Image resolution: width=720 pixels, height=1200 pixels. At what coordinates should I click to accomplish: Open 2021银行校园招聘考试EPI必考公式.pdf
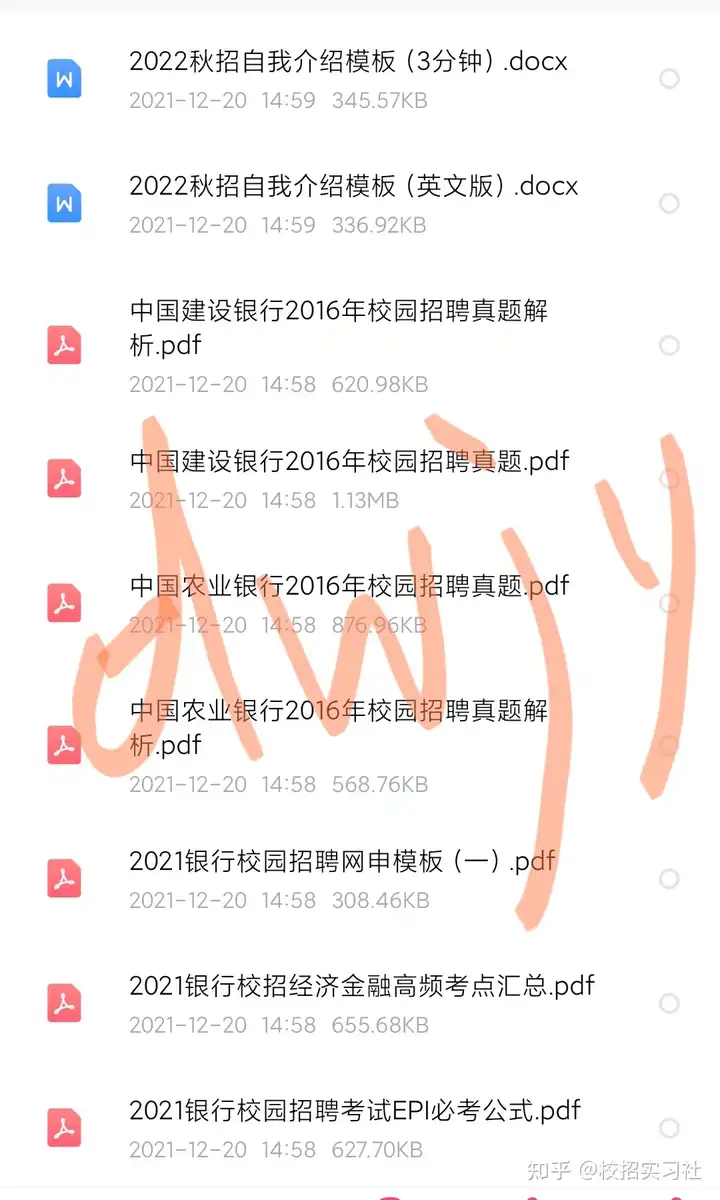click(x=354, y=1111)
